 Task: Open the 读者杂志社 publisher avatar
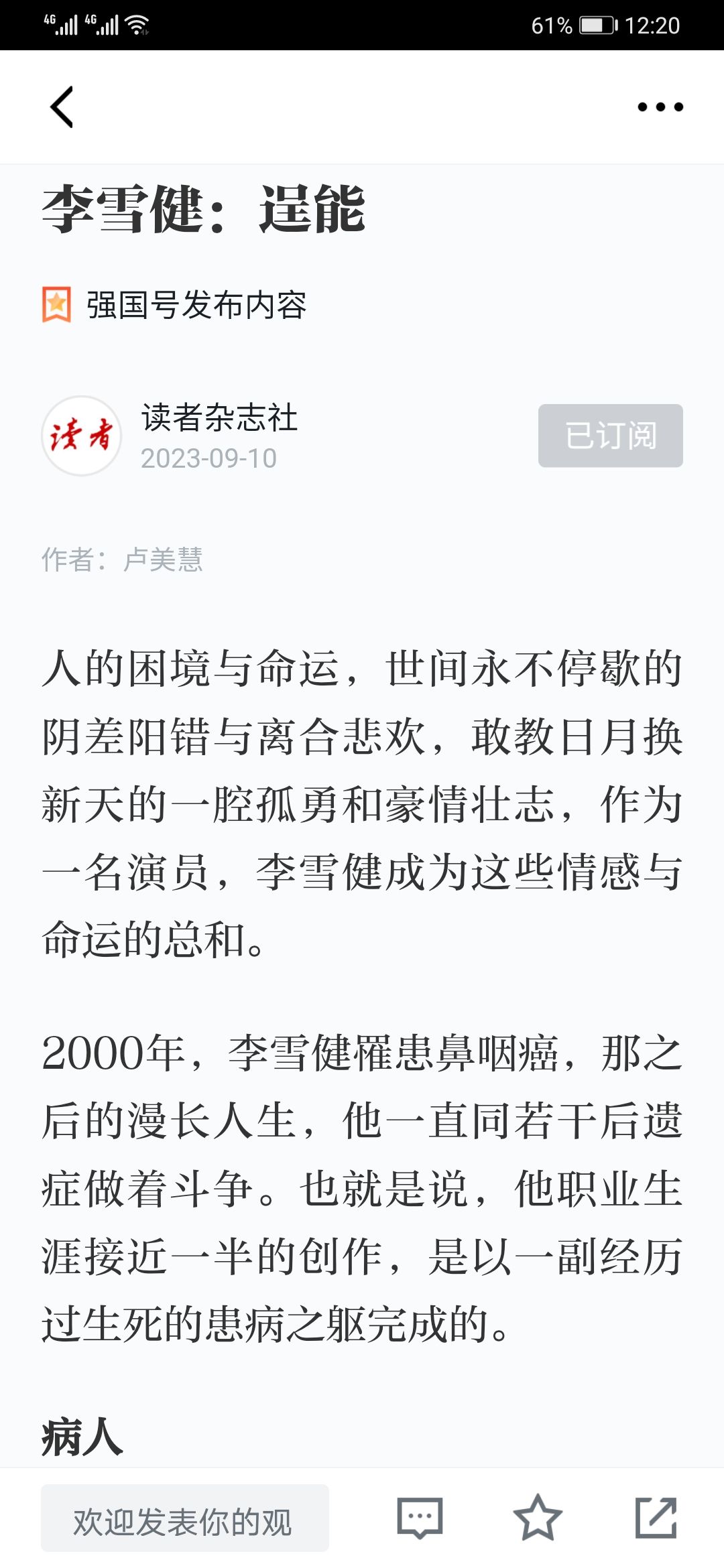tap(81, 436)
